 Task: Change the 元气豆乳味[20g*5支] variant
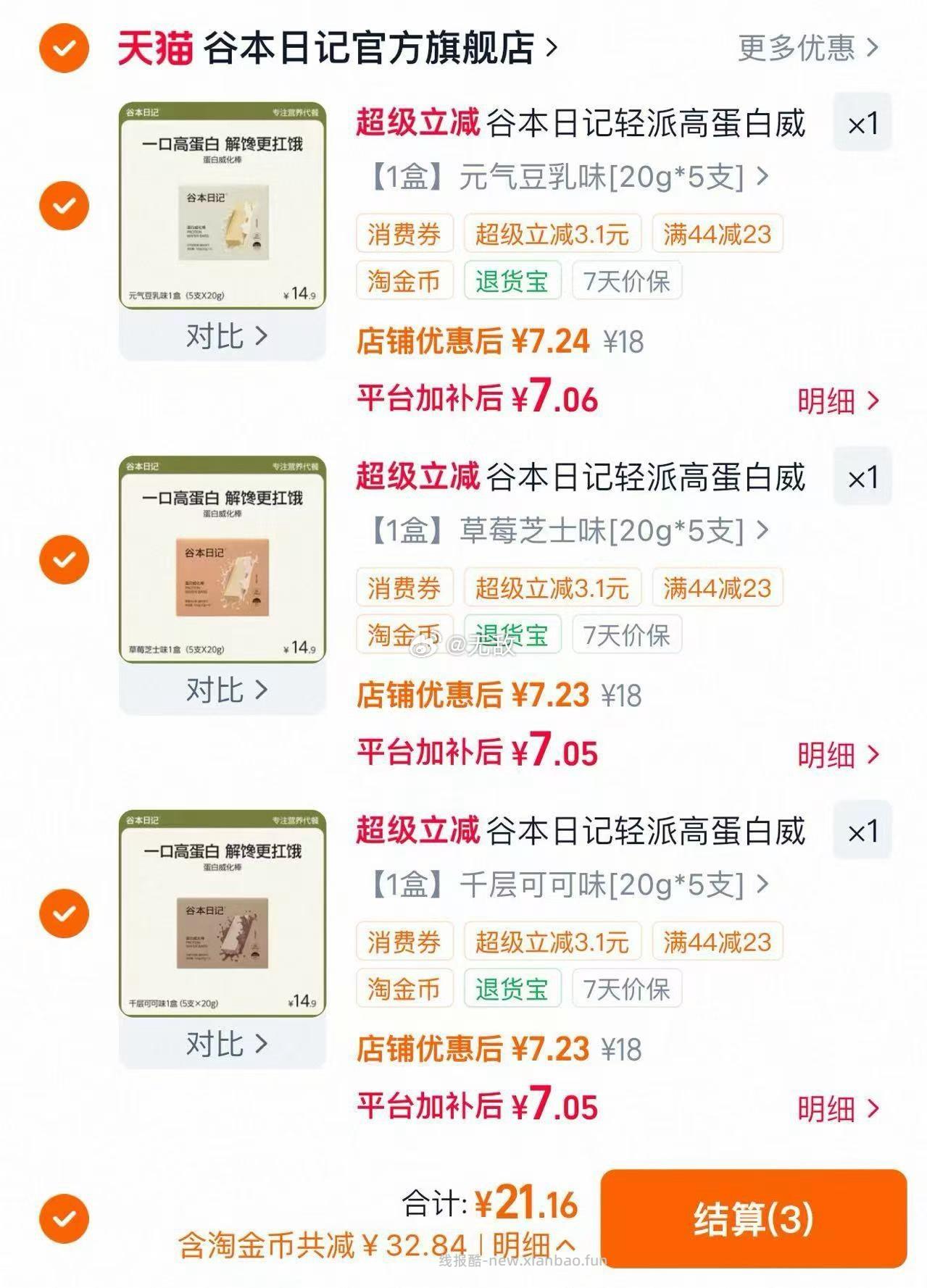point(569,177)
